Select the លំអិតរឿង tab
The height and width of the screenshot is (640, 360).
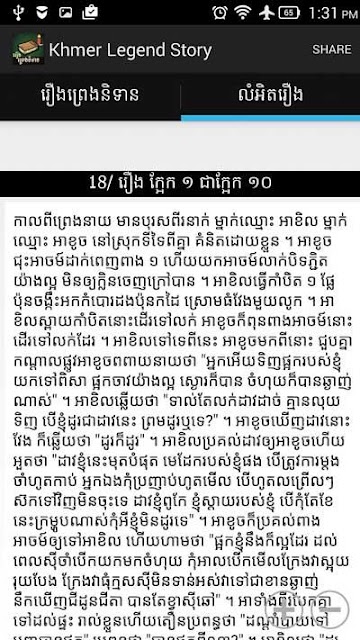coord(270,96)
